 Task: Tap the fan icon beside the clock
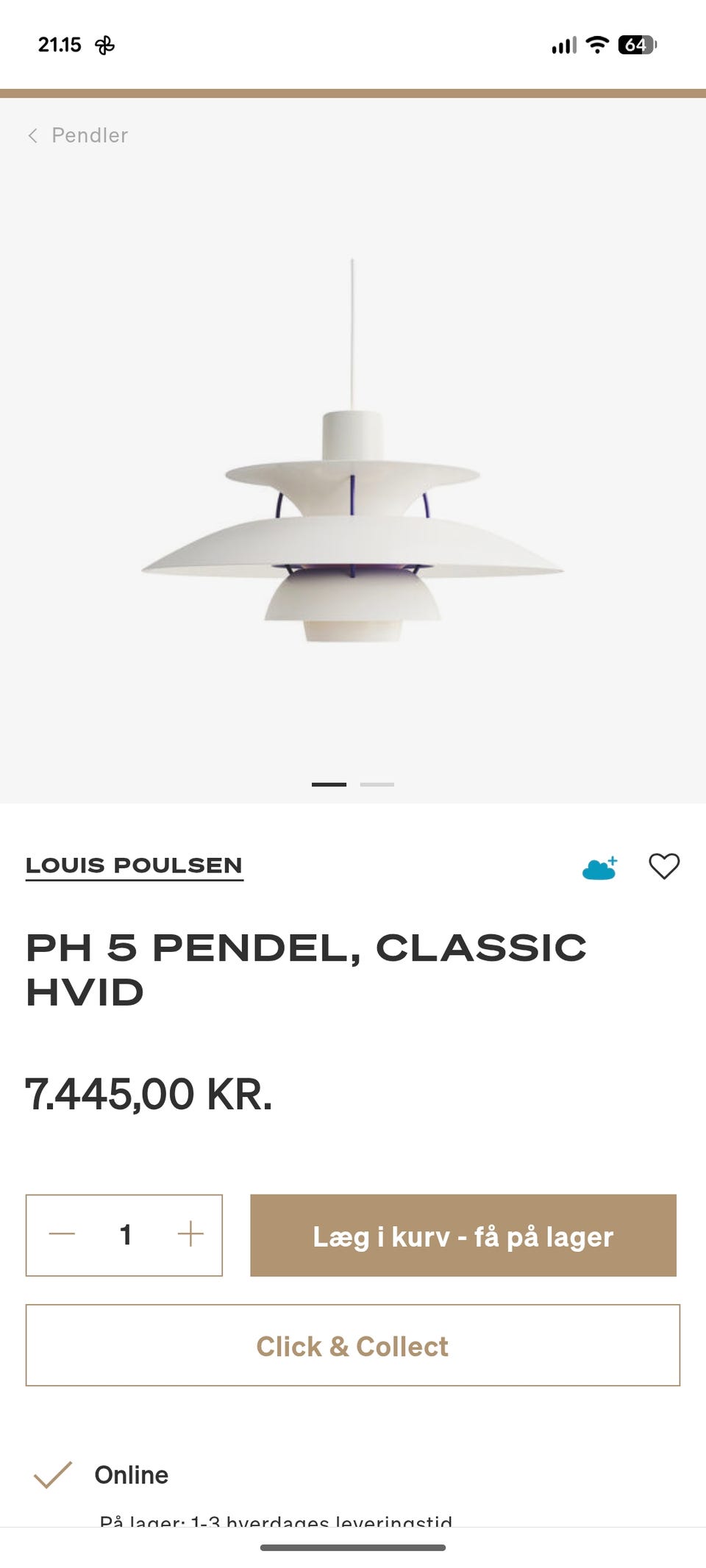click(x=103, y=44)
